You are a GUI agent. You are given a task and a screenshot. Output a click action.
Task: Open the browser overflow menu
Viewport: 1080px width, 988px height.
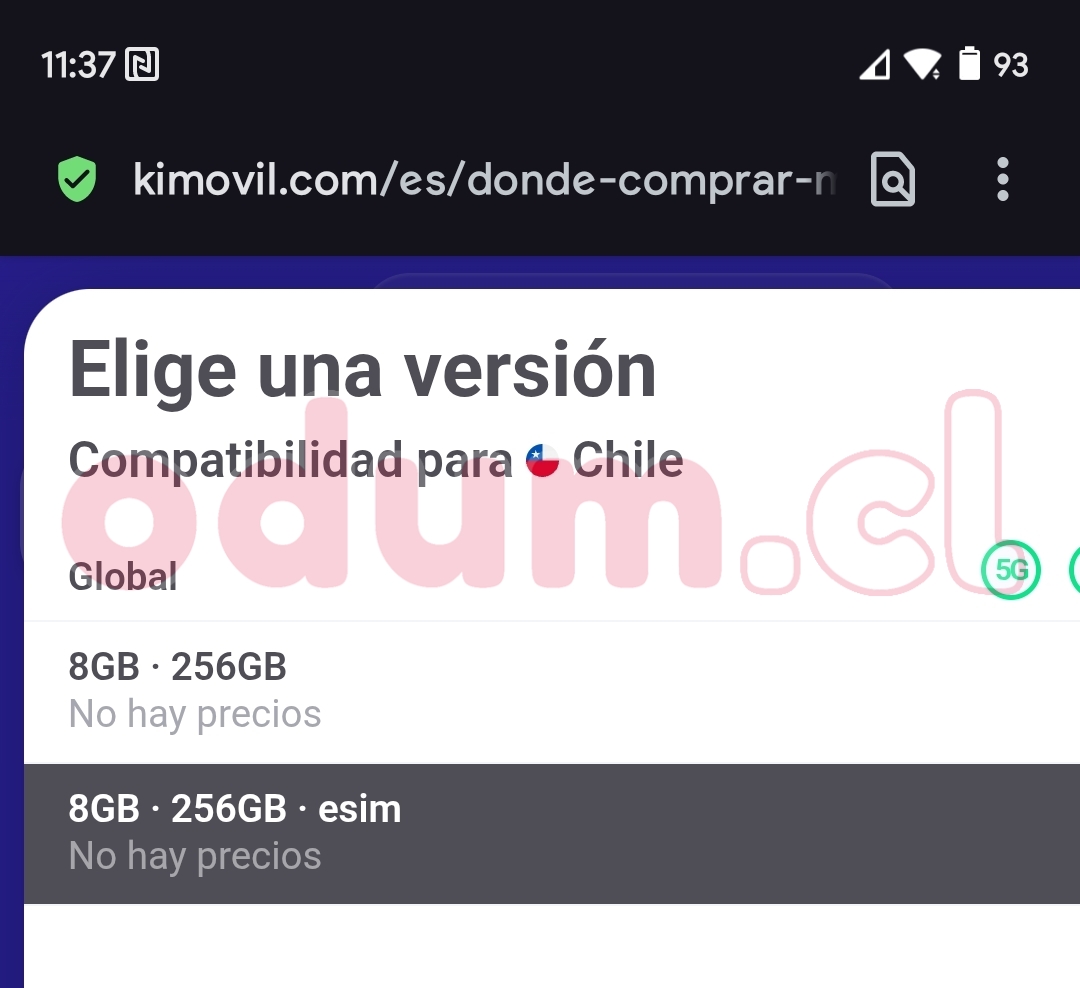(1002, 180)
